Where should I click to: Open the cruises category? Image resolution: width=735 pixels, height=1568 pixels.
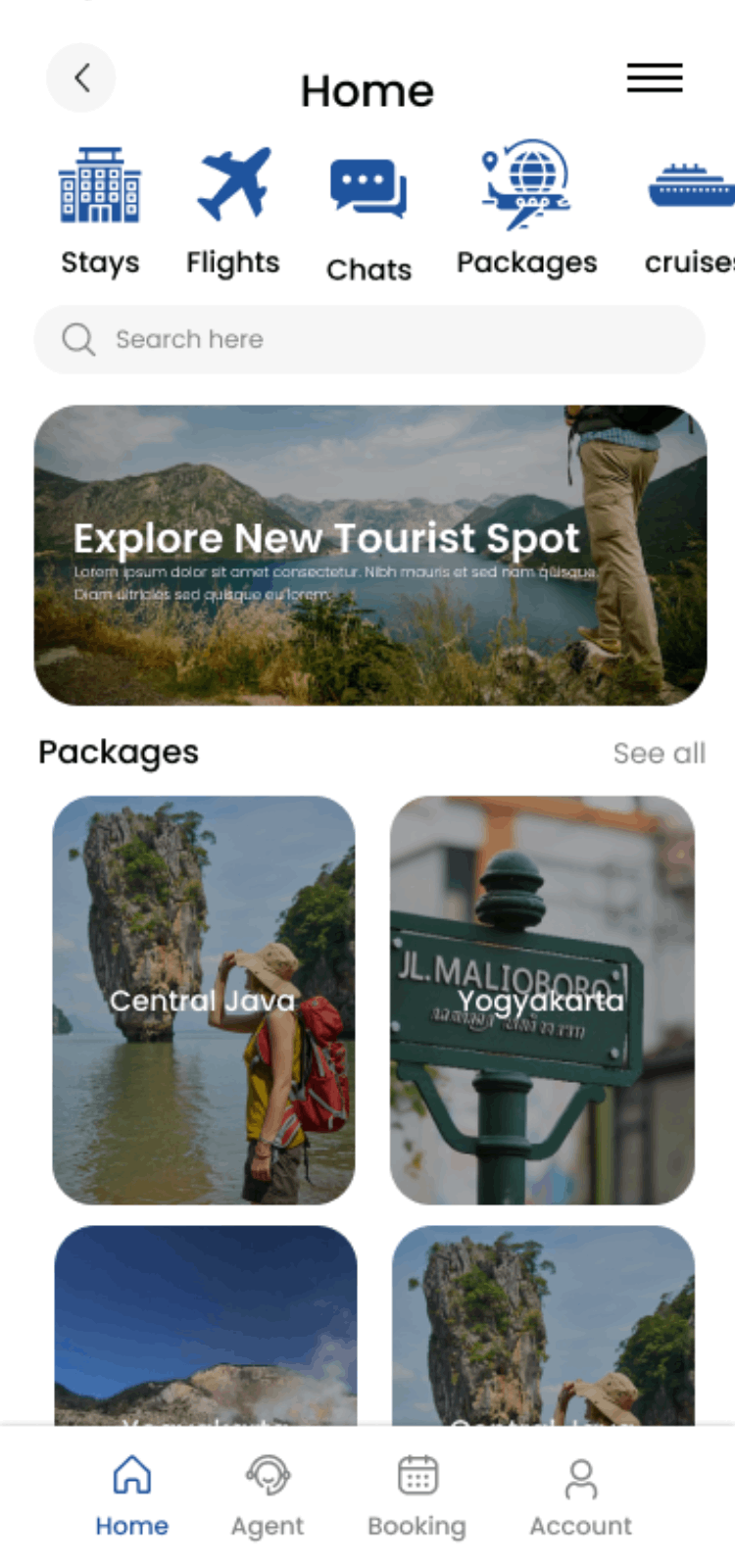(690, 212)
